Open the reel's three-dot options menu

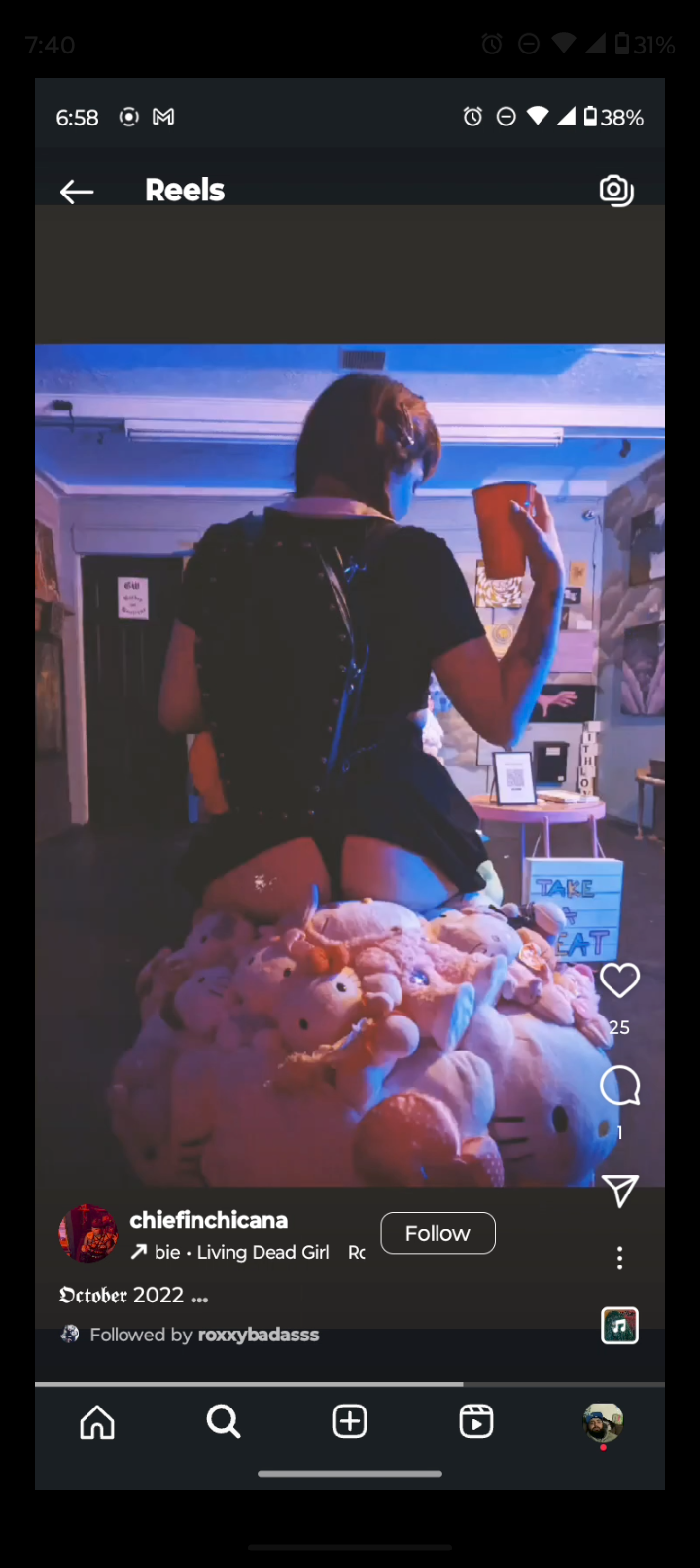[619, 1258]
